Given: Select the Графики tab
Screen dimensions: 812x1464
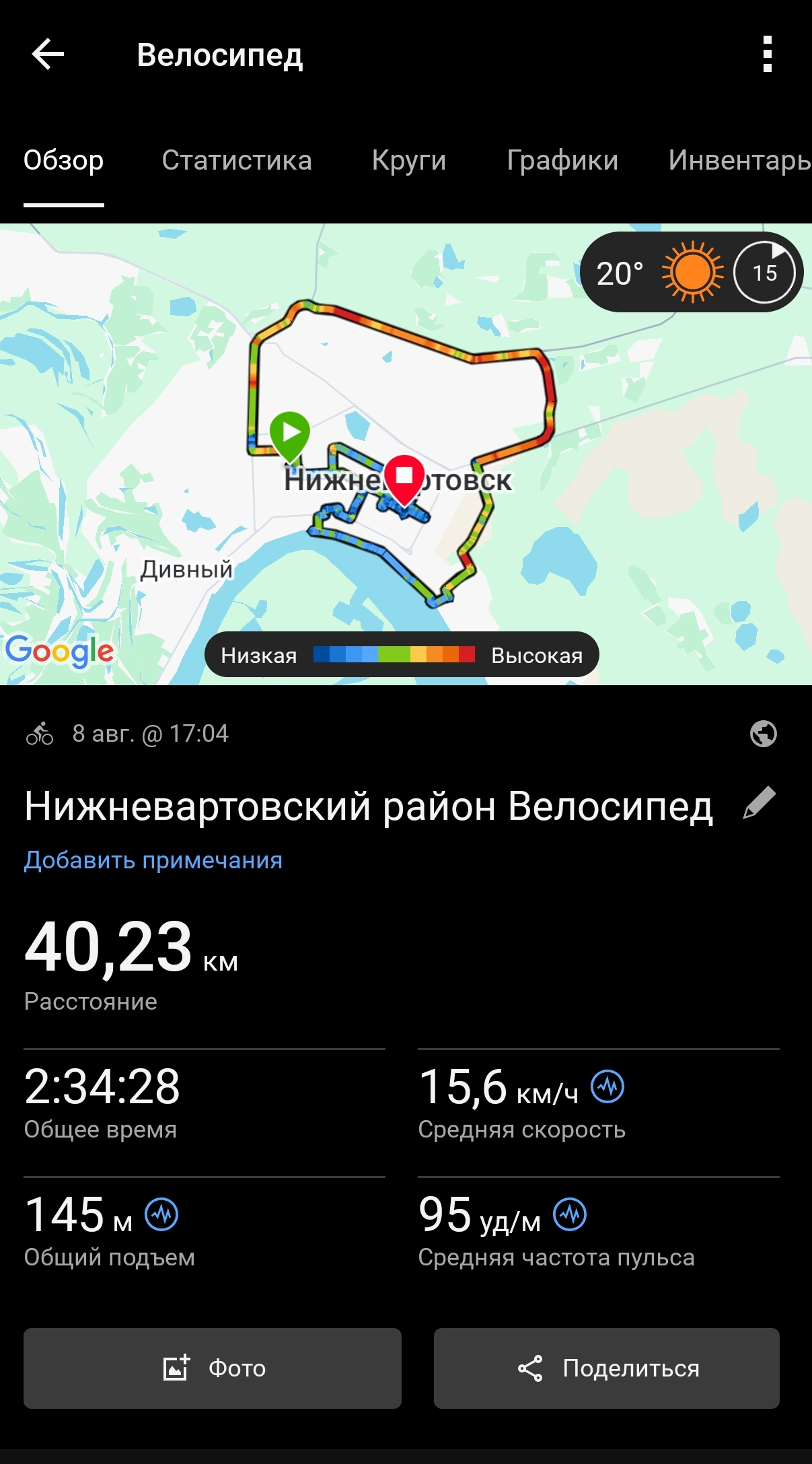Looking at the screenshot, I should [562, 160].
